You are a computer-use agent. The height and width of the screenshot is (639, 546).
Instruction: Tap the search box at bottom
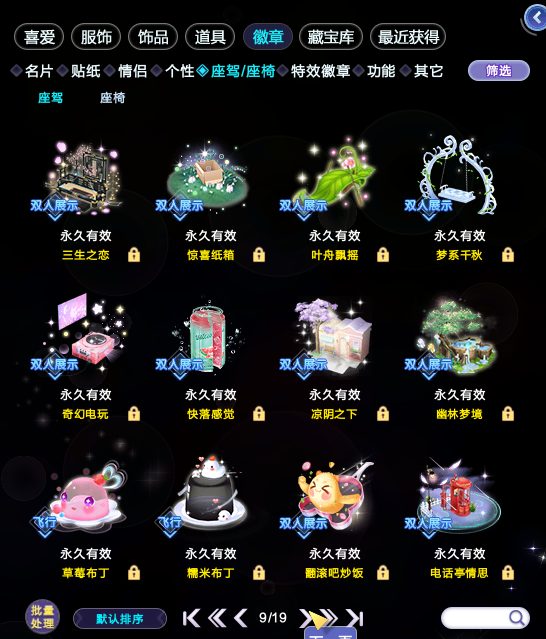[x=485, y=618]
